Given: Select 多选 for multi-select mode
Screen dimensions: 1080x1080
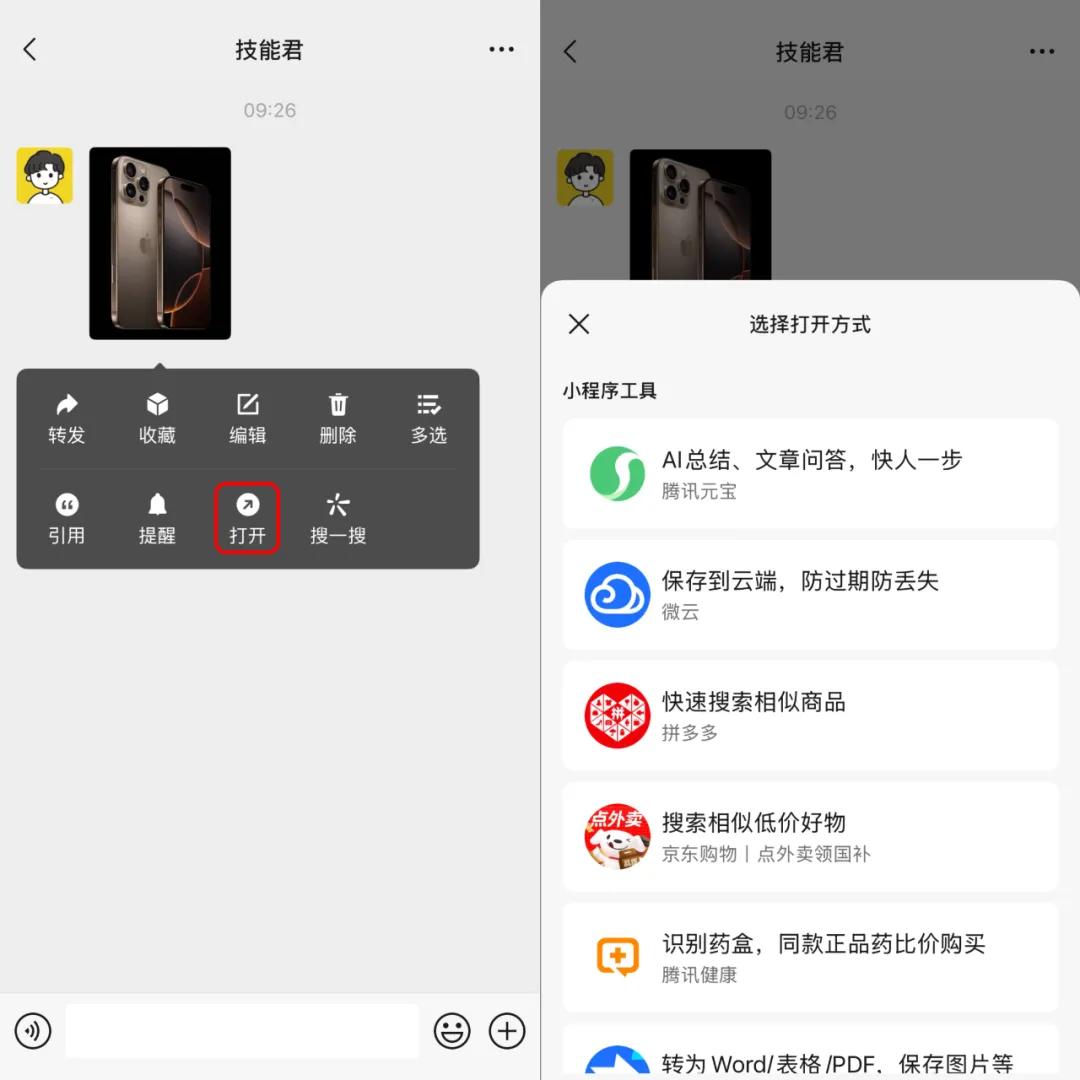Looking at the screenshot, I should point(428,418).
